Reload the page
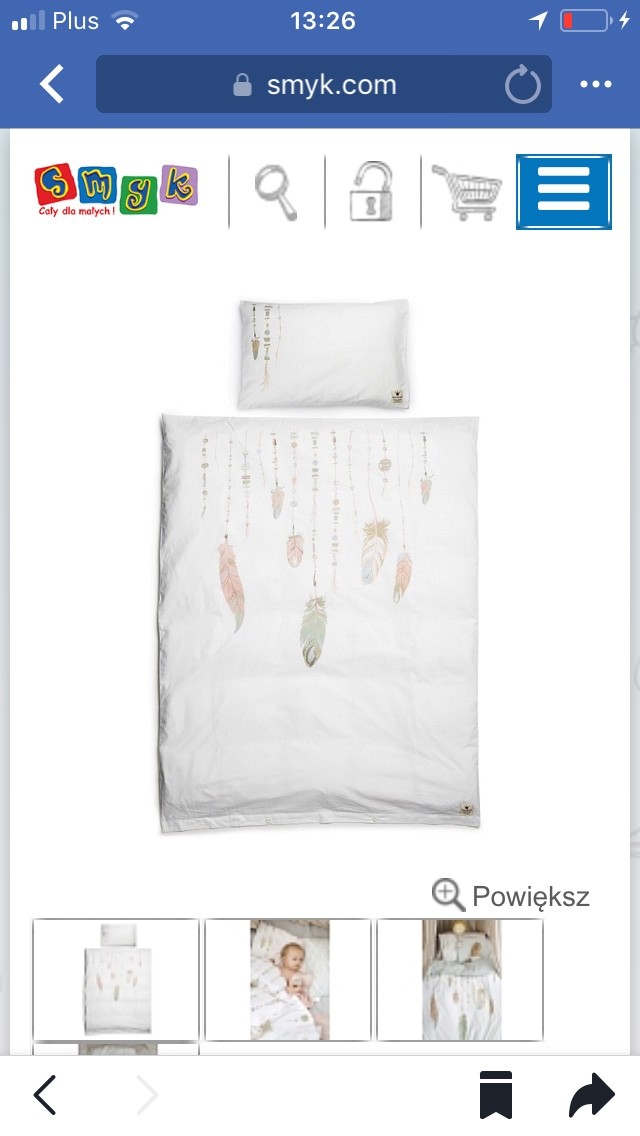The width and height of the screenshot is (640, 1136). (523, 85)
